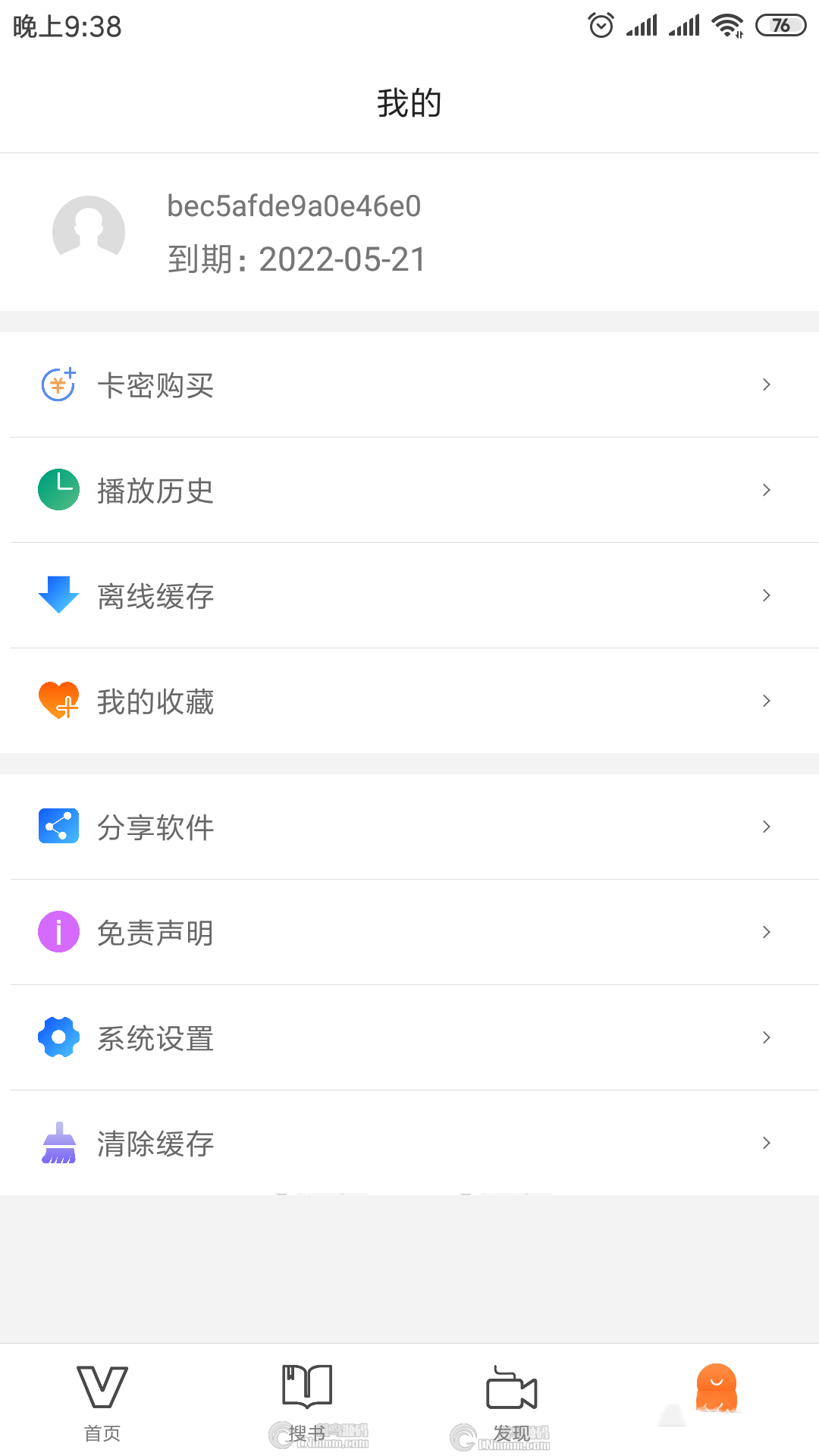Open the 分享软件 entry
The height and width of the screenshot is (1456, 819).
coord(156,826)
